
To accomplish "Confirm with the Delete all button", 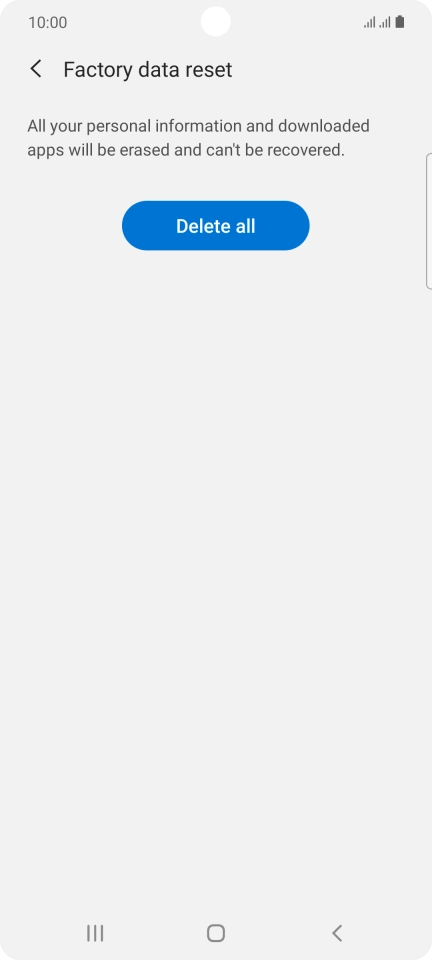I will click(215, 226).
